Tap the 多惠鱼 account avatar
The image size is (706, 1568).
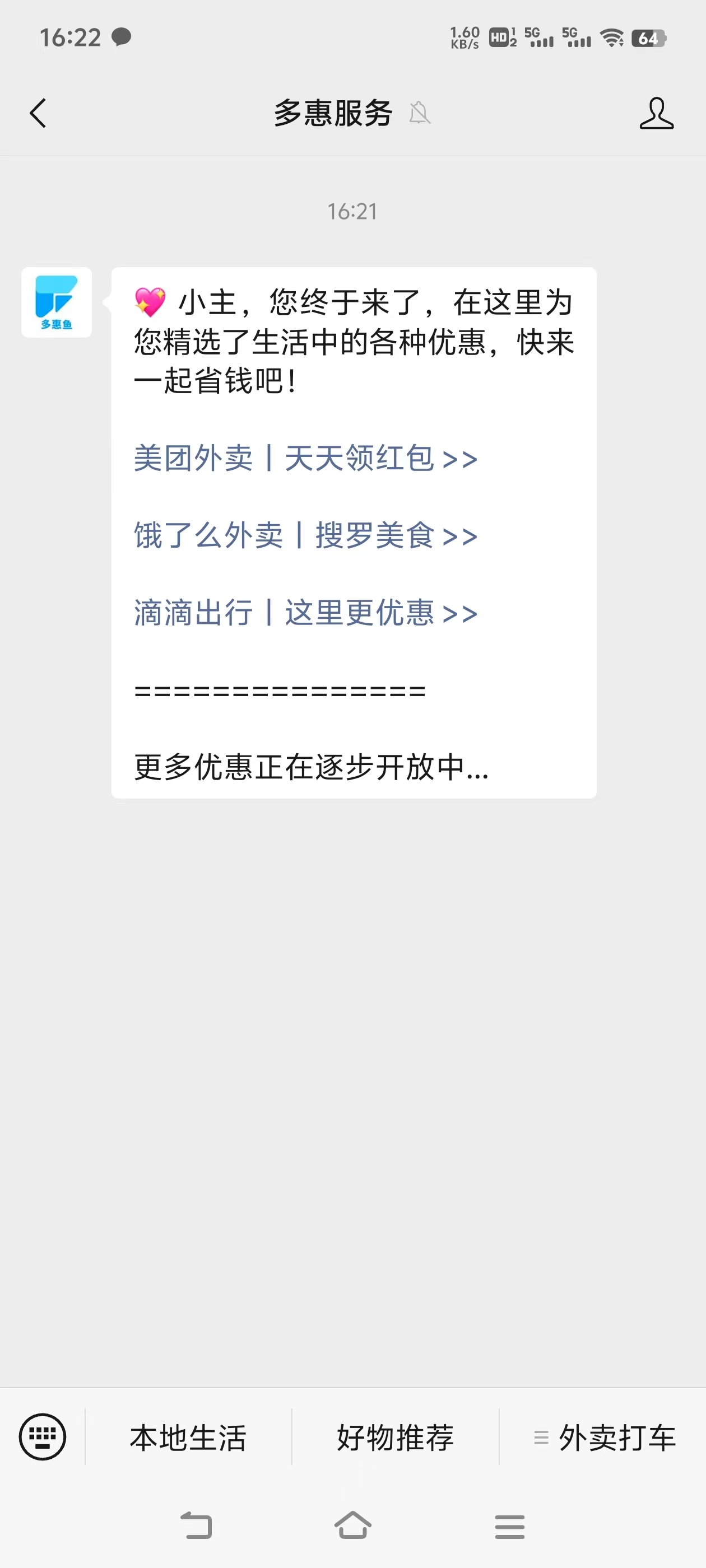(x=56, y=302)
